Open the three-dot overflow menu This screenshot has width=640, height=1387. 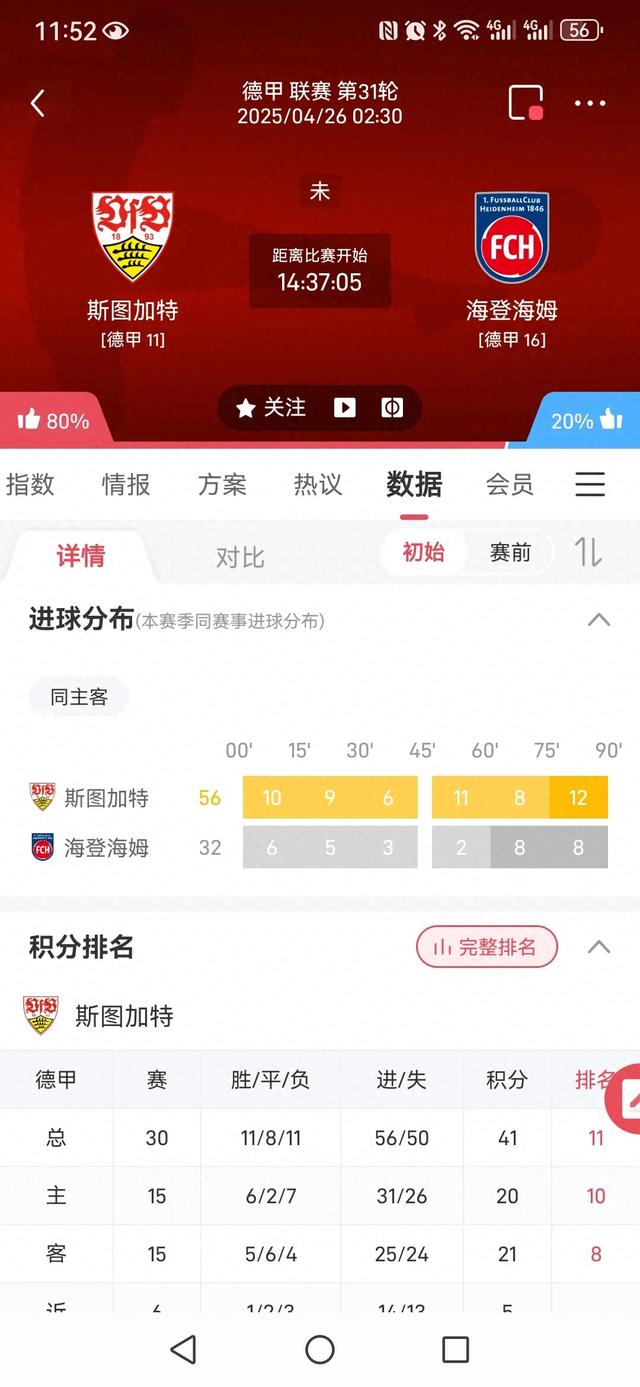click(x=589, y=103)
